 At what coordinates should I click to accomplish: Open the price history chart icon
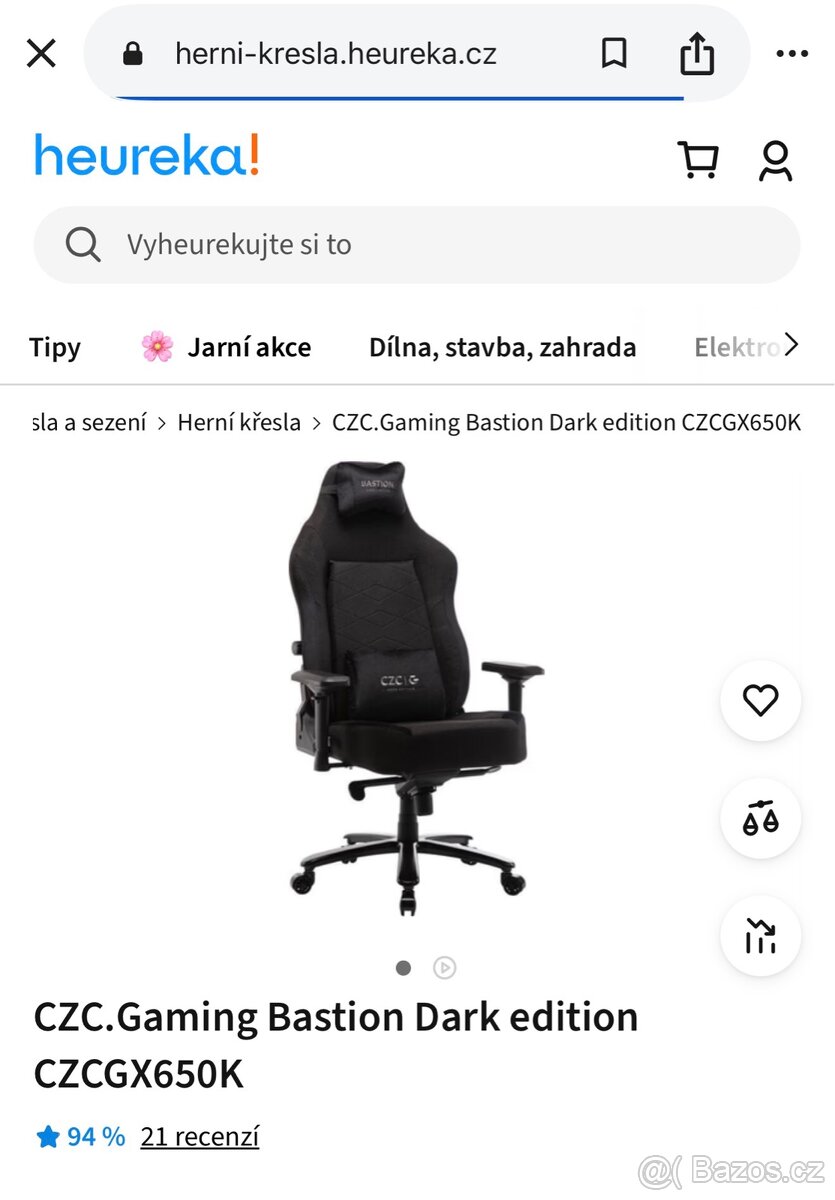pos(760,936)
